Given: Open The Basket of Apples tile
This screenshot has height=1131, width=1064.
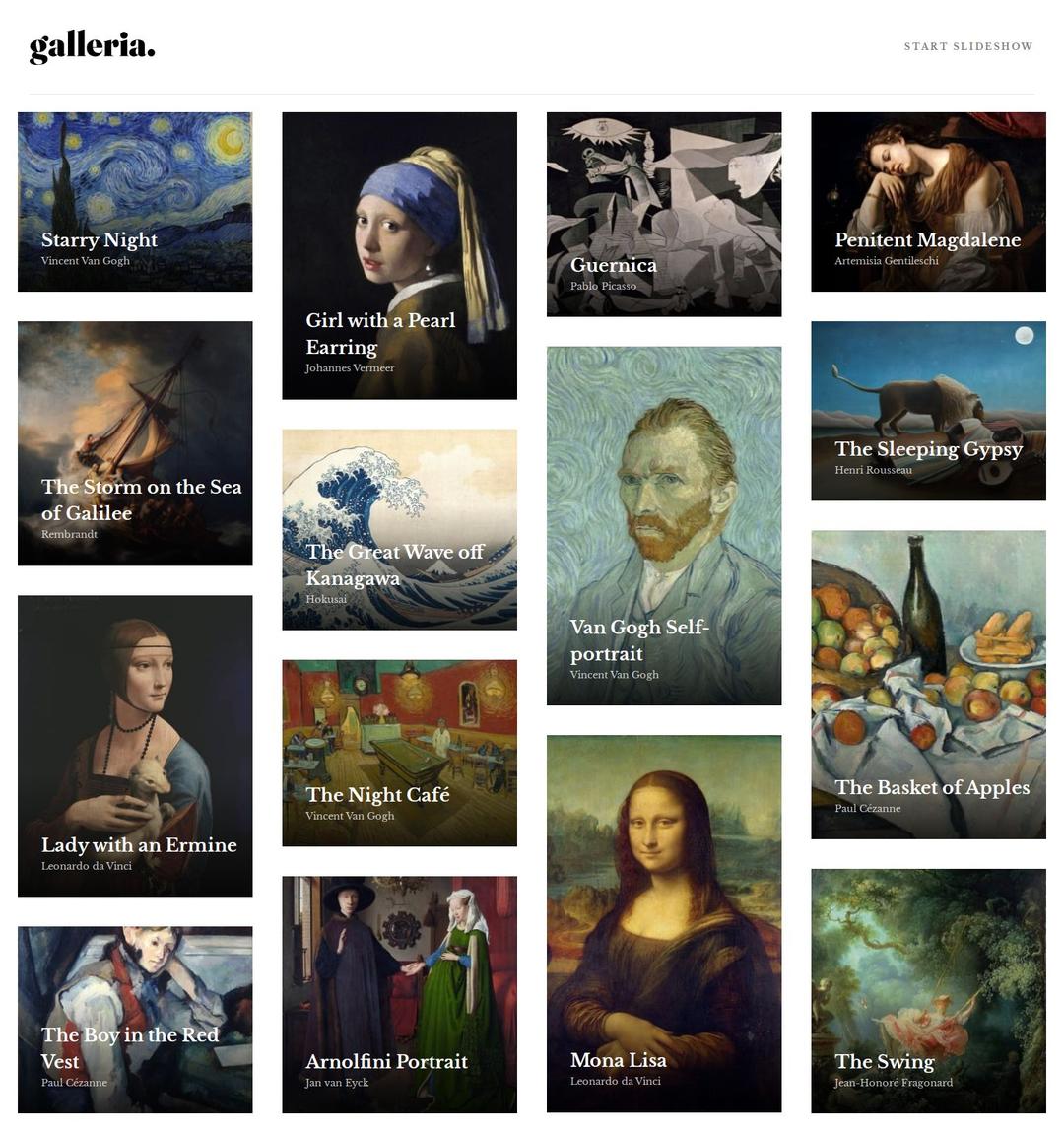Looking at the screenshot, I should click(927, 684).
